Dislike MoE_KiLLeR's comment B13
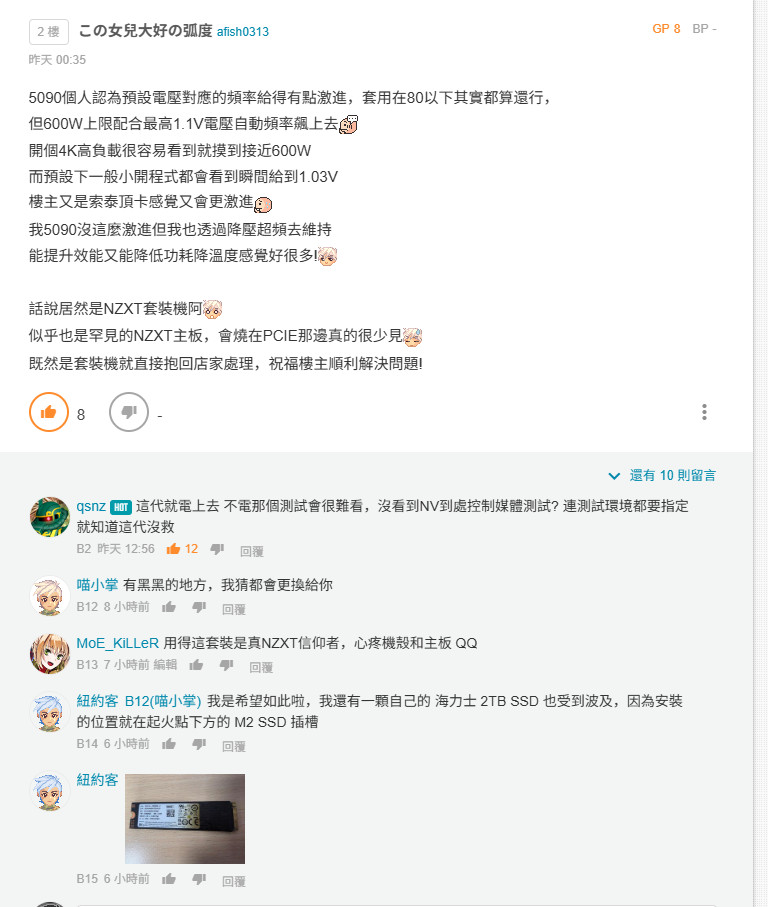 click(x=228, y=665)
